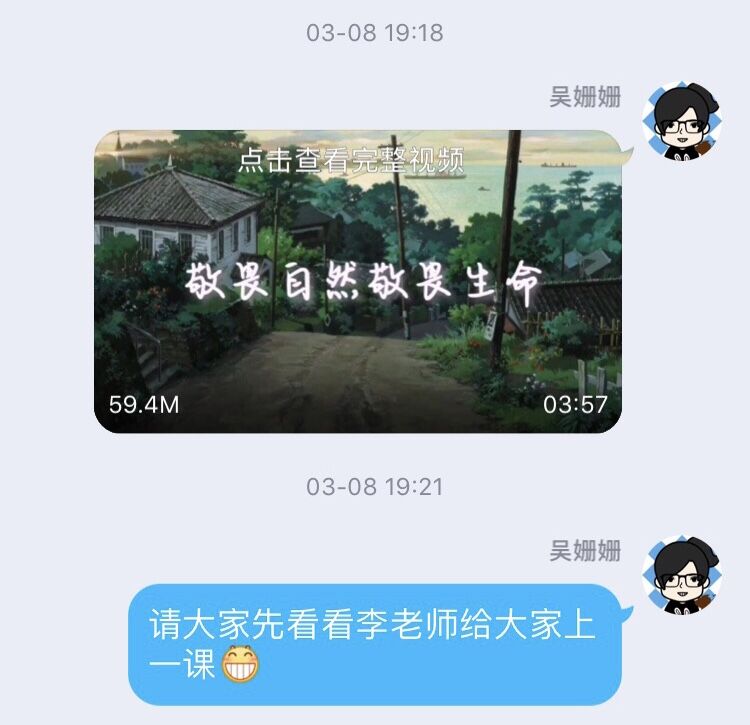
Task: Play the 03:57 video message to view in full
Action: tap(357, 282)
